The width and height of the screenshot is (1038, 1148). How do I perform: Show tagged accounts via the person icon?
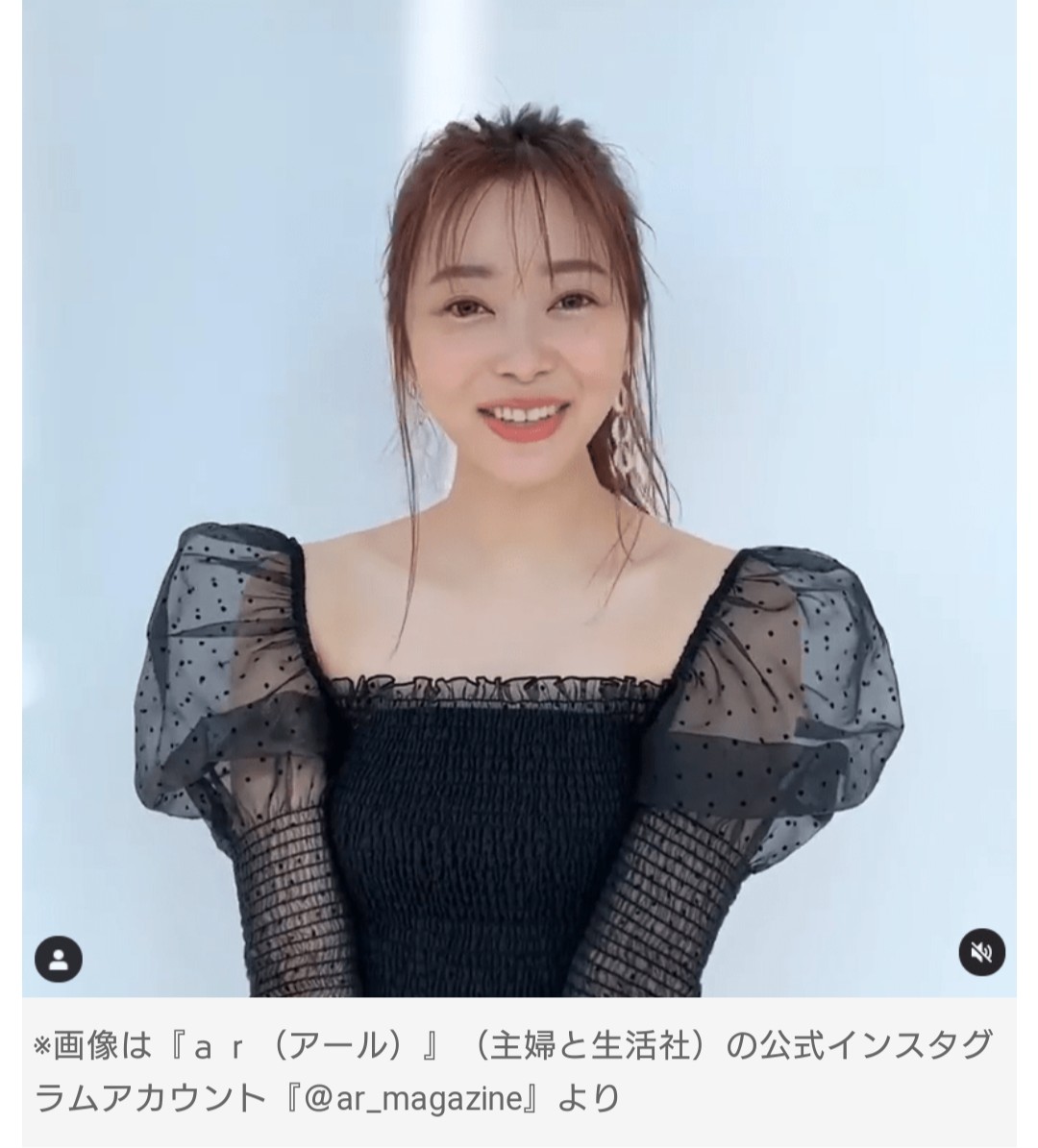(58, 958)
